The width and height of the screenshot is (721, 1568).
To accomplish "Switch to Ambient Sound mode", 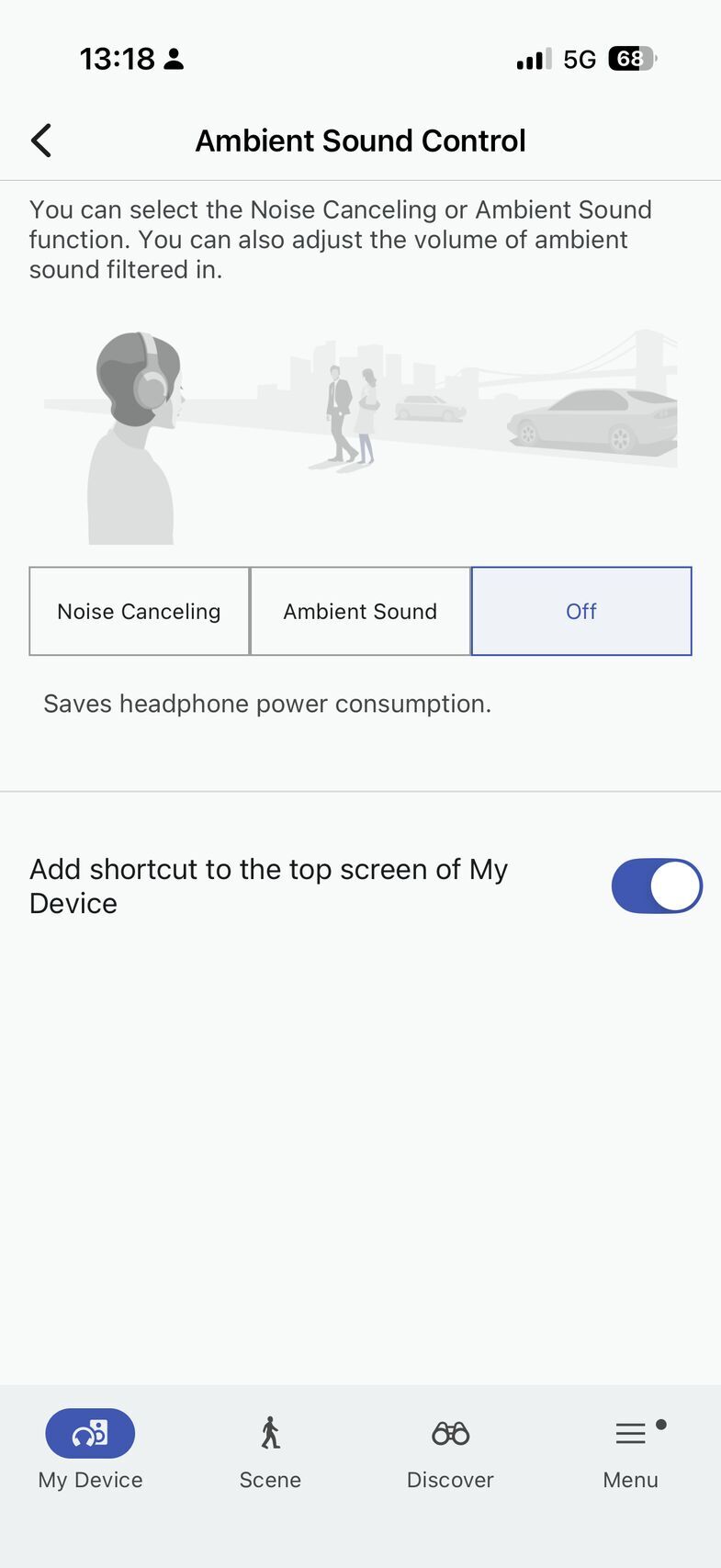I will tap(360, 611).
